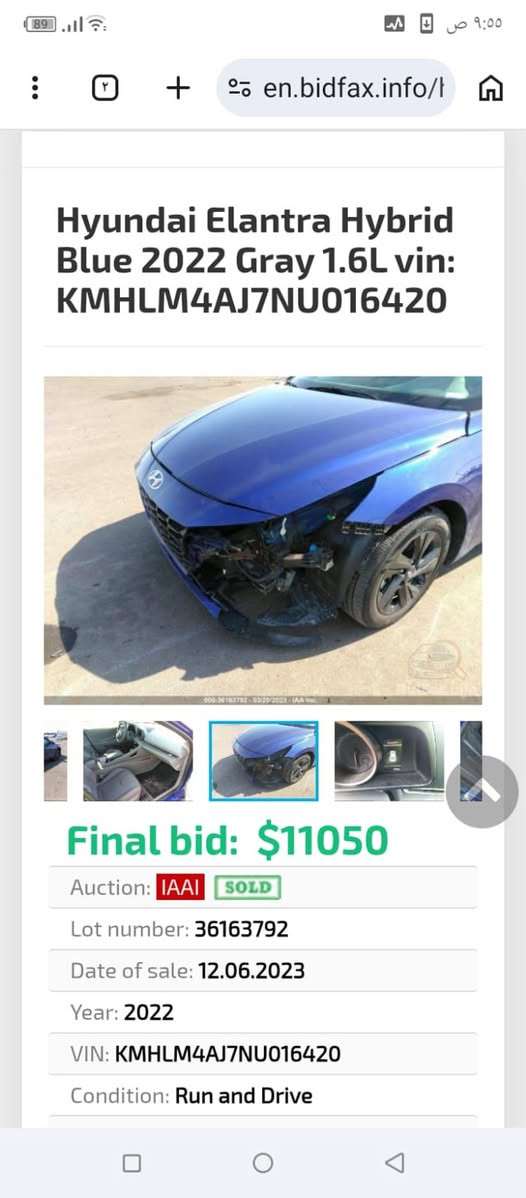Tap the en.bidfax.info address bar

point(336,88)
